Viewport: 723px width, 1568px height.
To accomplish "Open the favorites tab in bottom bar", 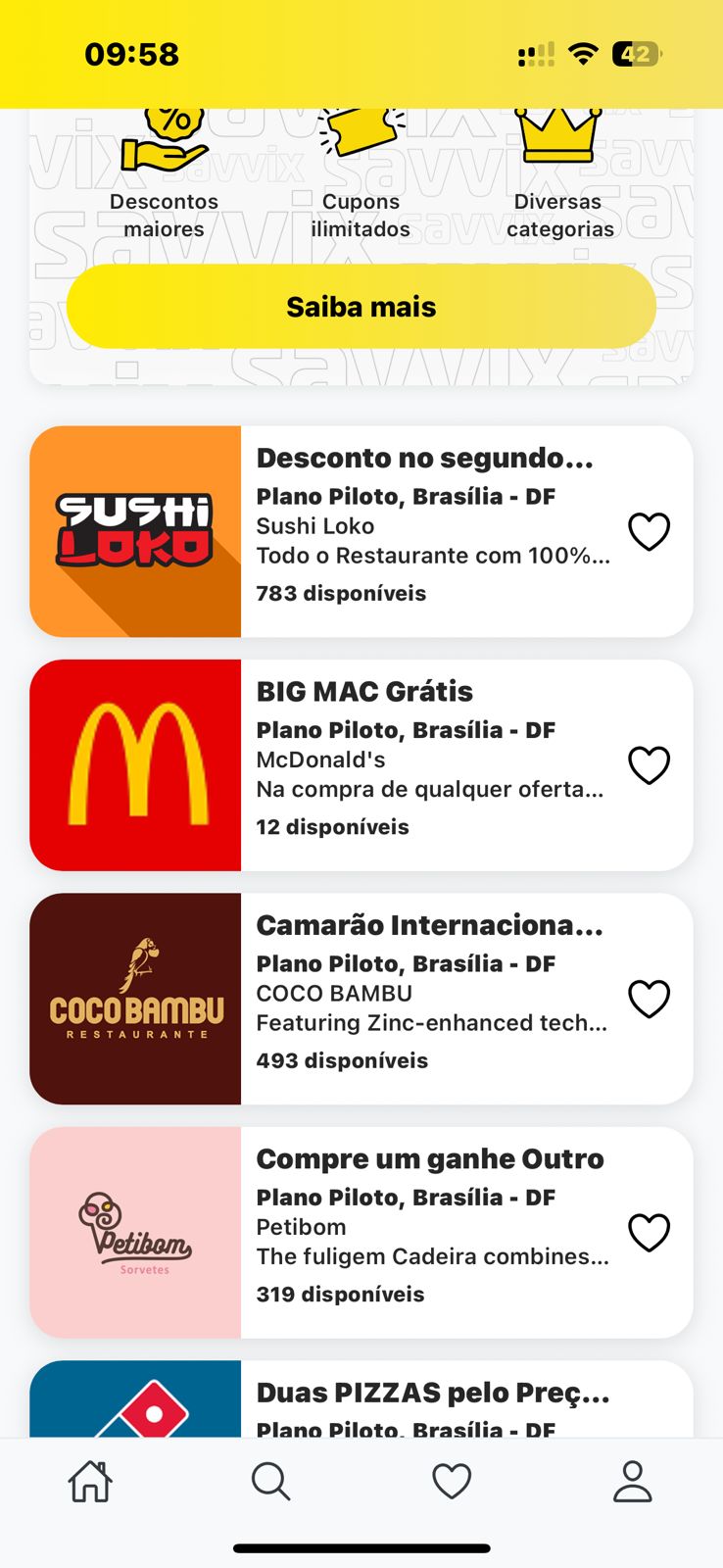I will [x=452, y=1481].
